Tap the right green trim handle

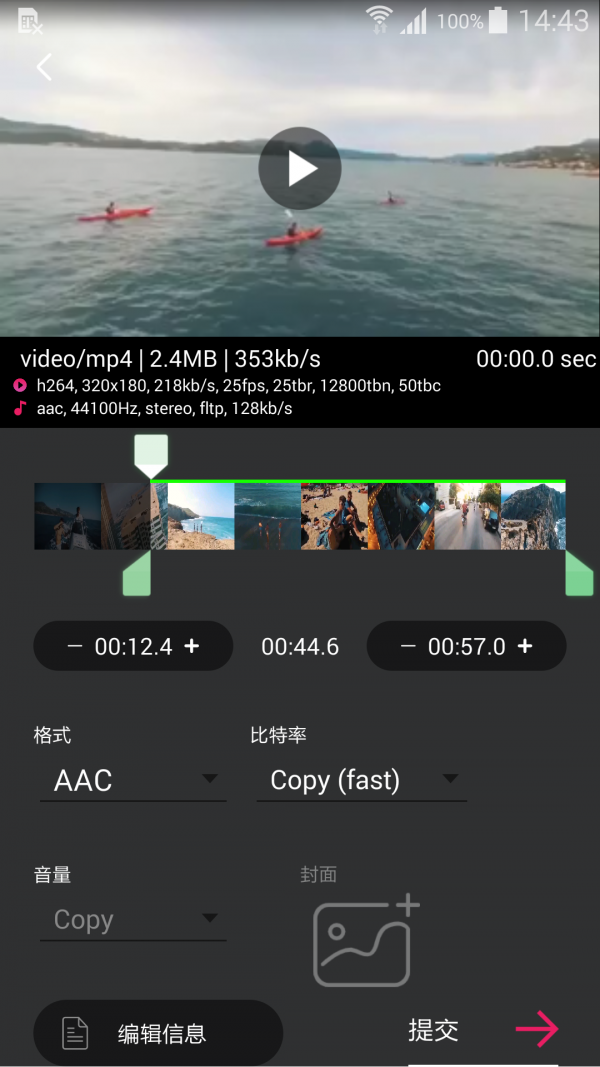[579, 574]
